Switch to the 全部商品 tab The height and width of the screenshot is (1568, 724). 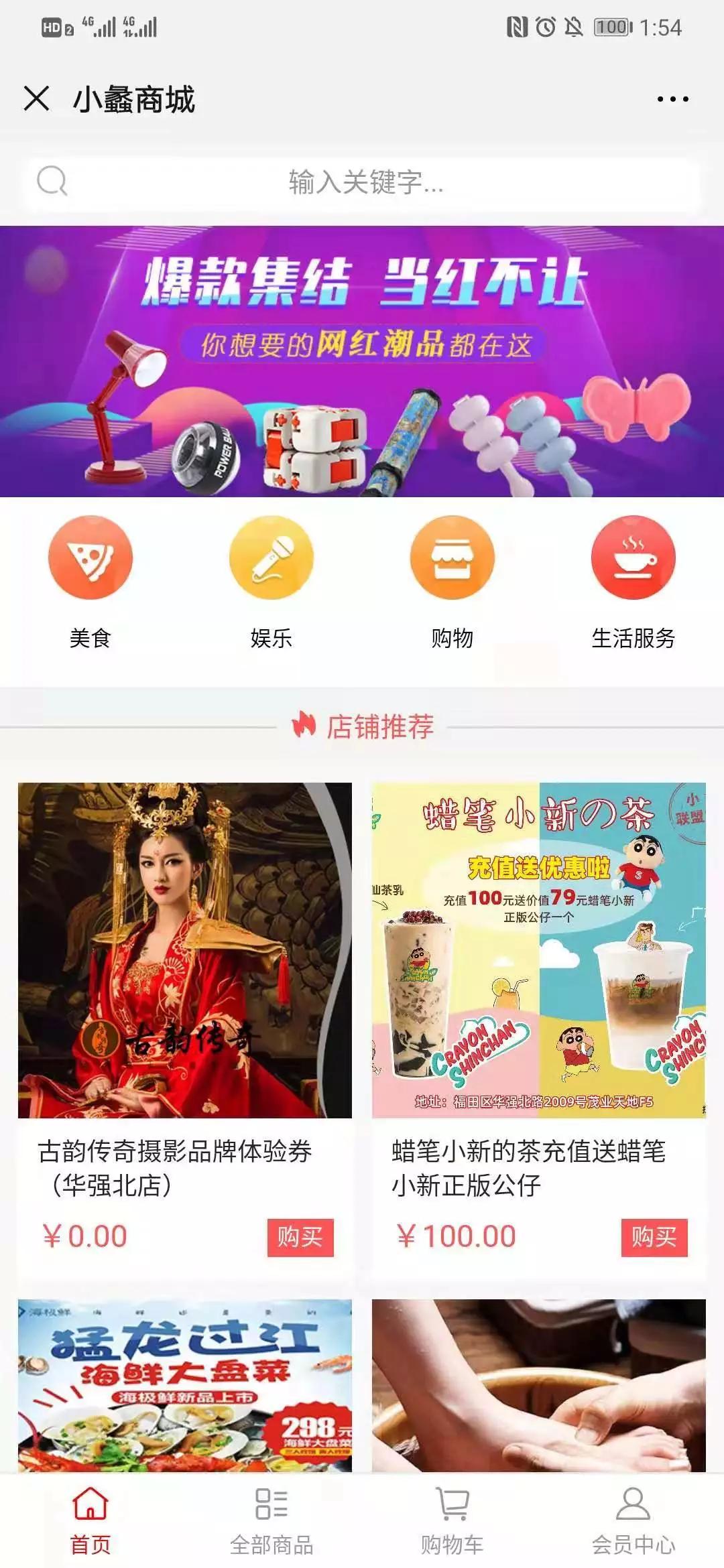(x=271, y=1520)
